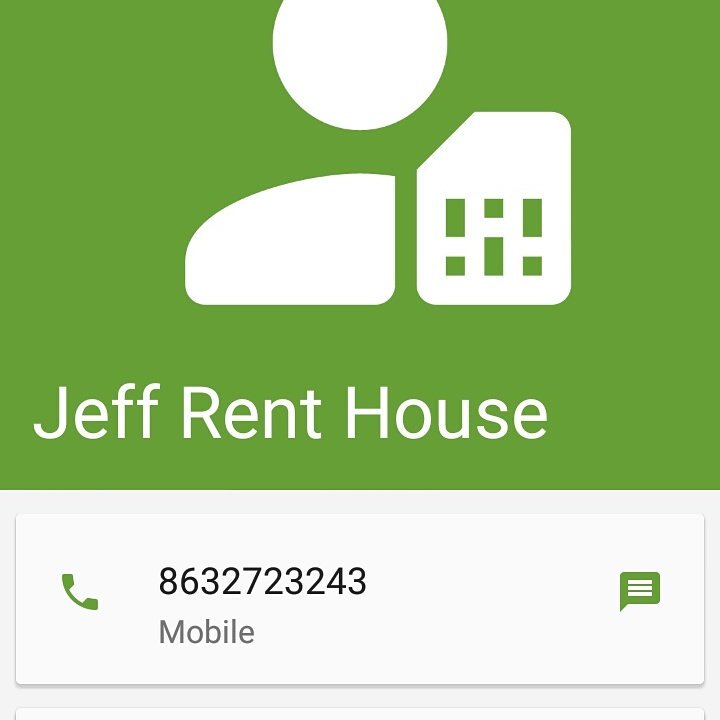This screenshot has height=720, width=720.
Task: Send a text message to Jeff Rent House
Action: [640, 591]
